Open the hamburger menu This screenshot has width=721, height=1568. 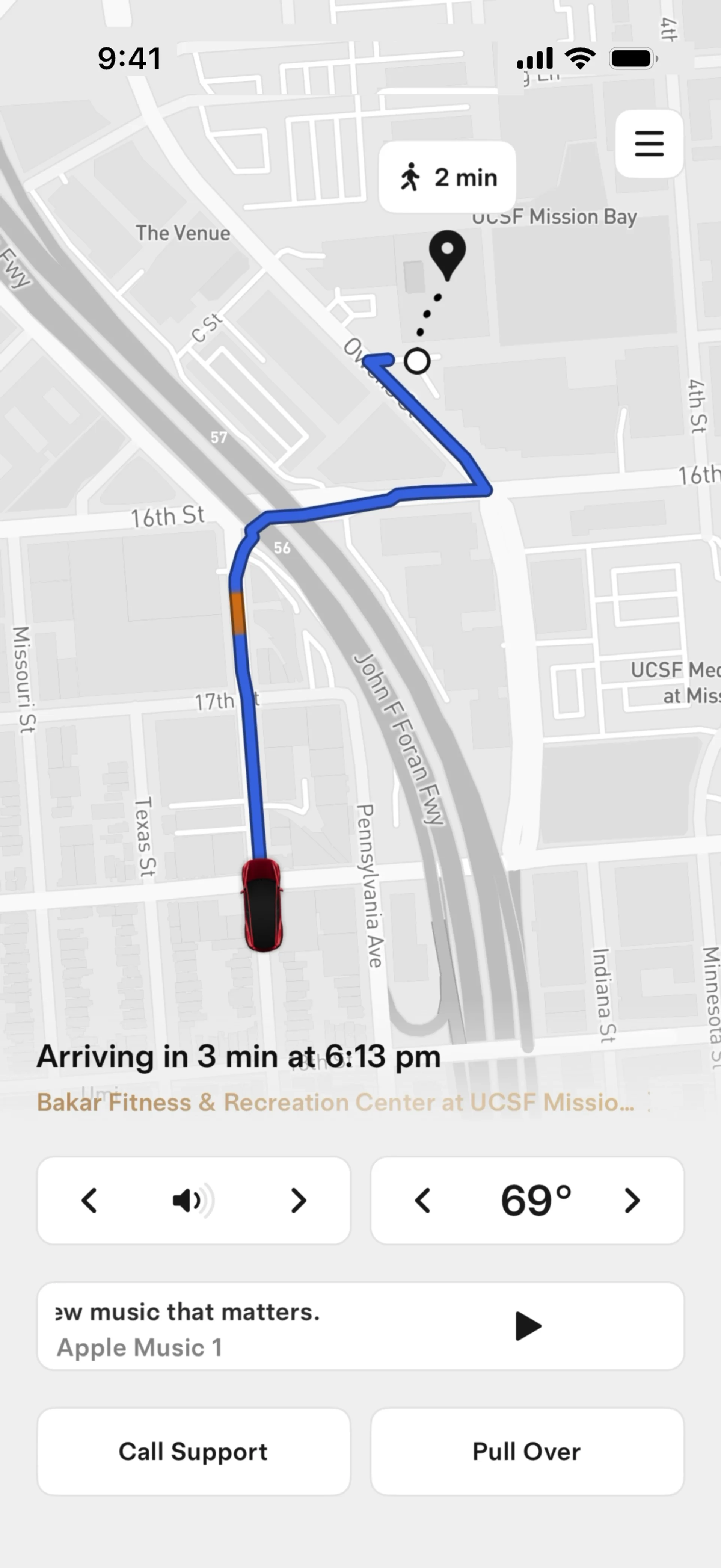[x=649, y=144]
